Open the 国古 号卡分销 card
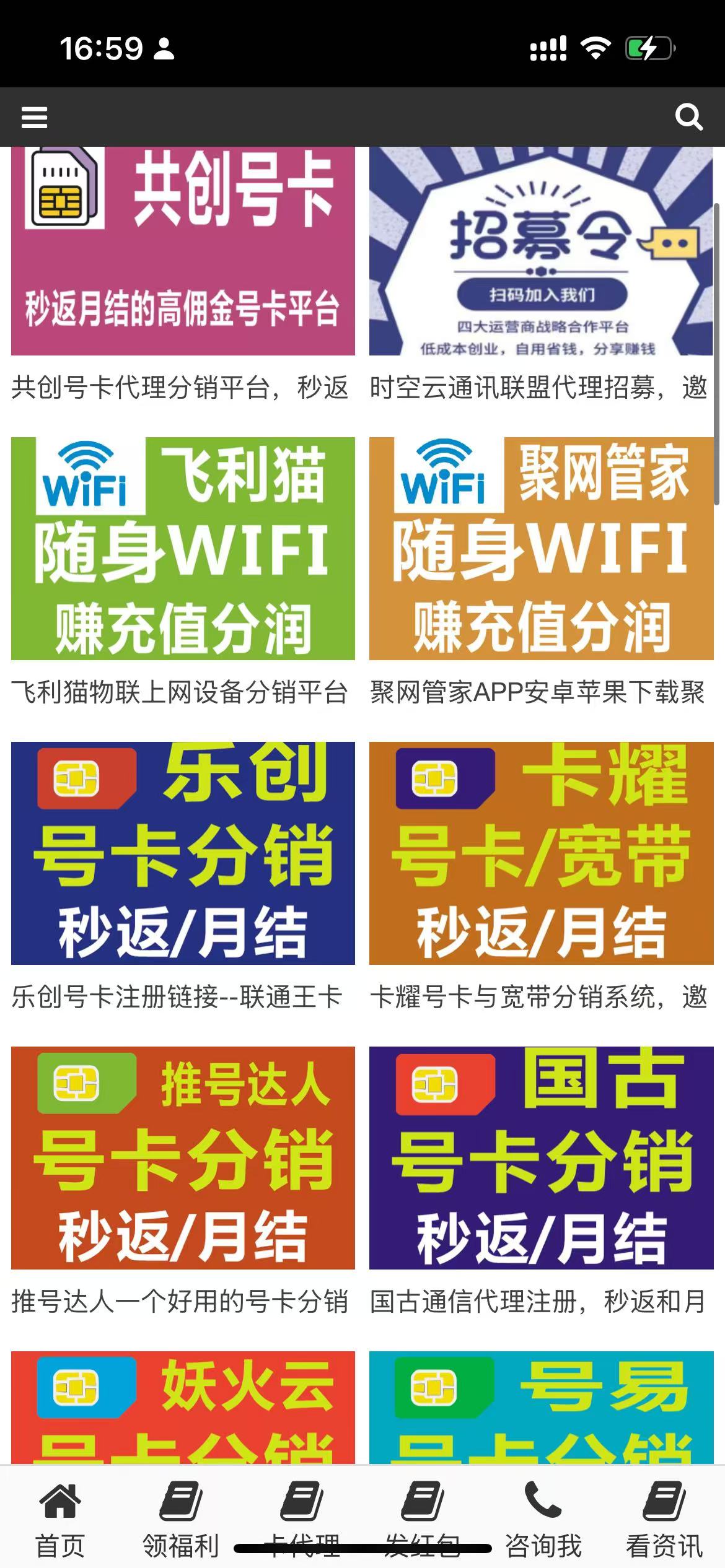The width and height of the screenshot is (725, 1568). pos(541,1157)
